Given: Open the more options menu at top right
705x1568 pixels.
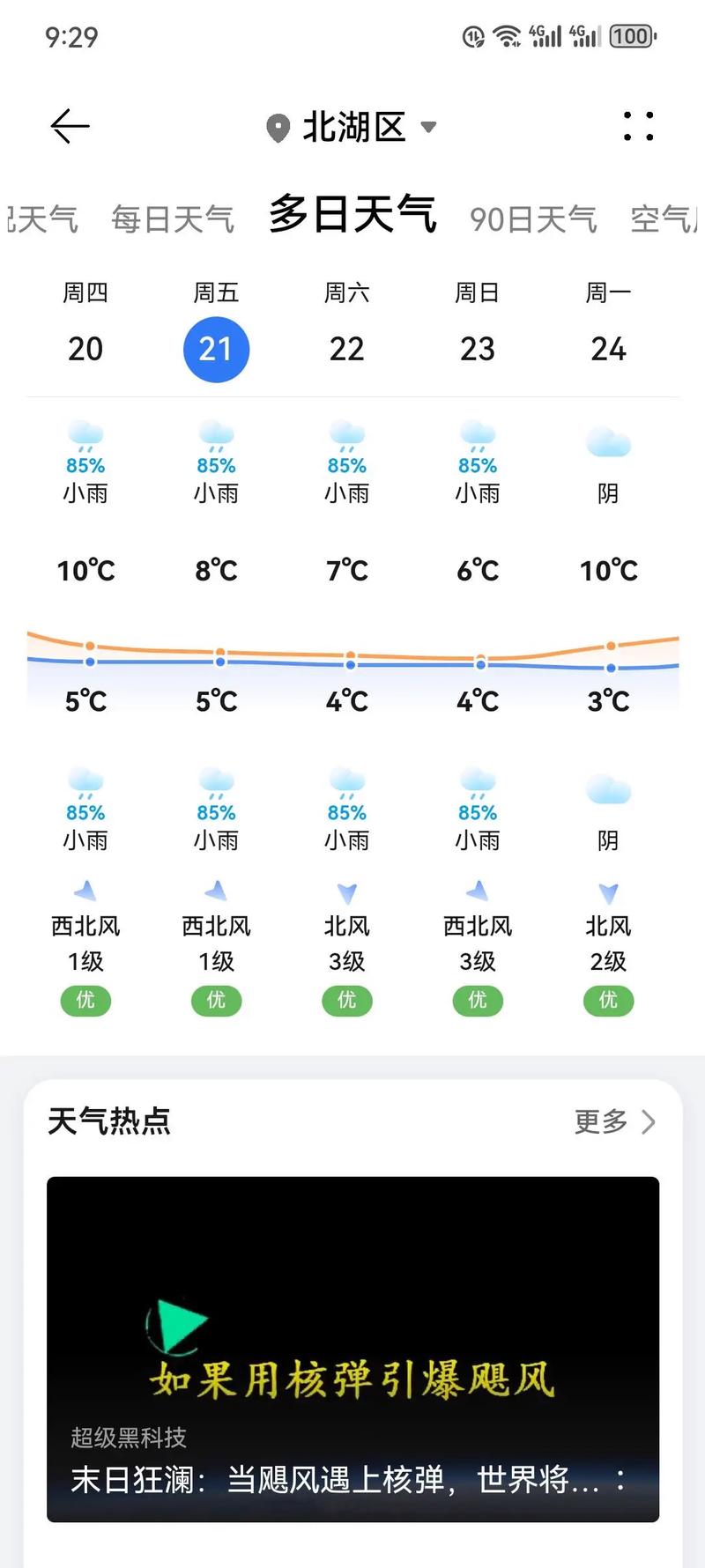Looking at the screenshot, I should click(637, 127).
